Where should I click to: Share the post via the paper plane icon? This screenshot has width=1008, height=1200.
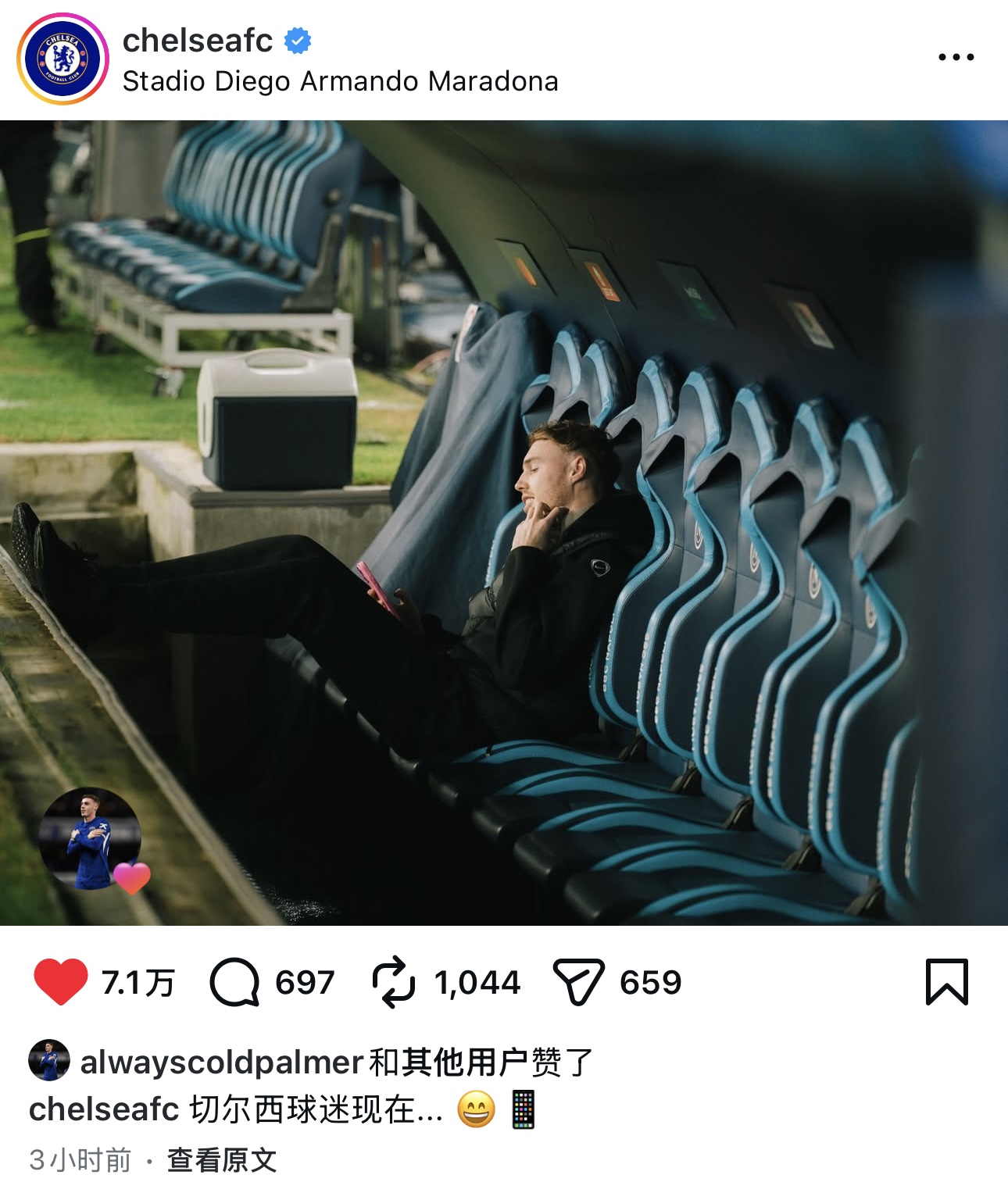pyautogui.click(x=578, y=982)
